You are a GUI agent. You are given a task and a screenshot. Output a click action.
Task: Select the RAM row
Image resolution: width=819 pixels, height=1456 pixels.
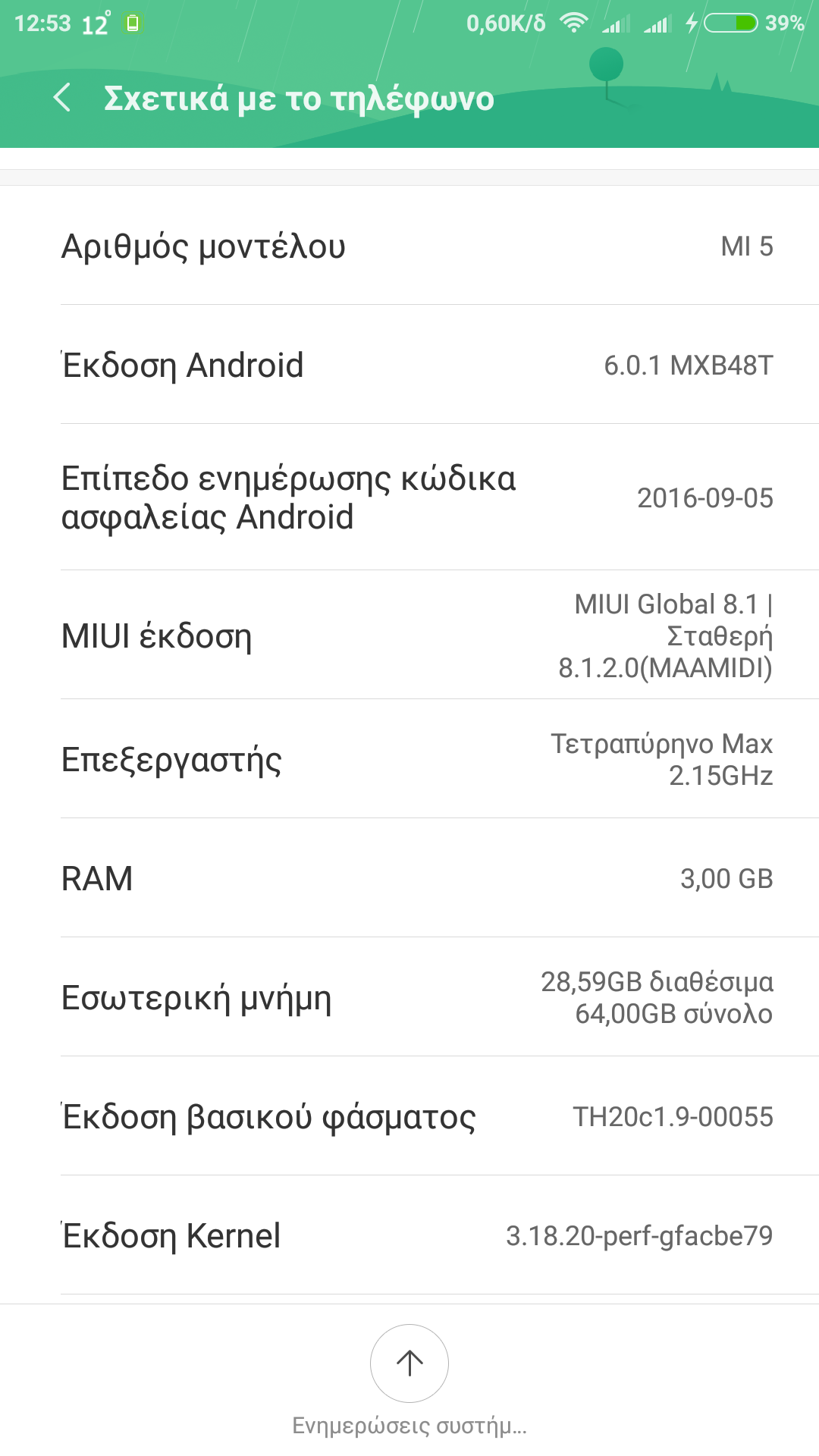click(409, 878)
